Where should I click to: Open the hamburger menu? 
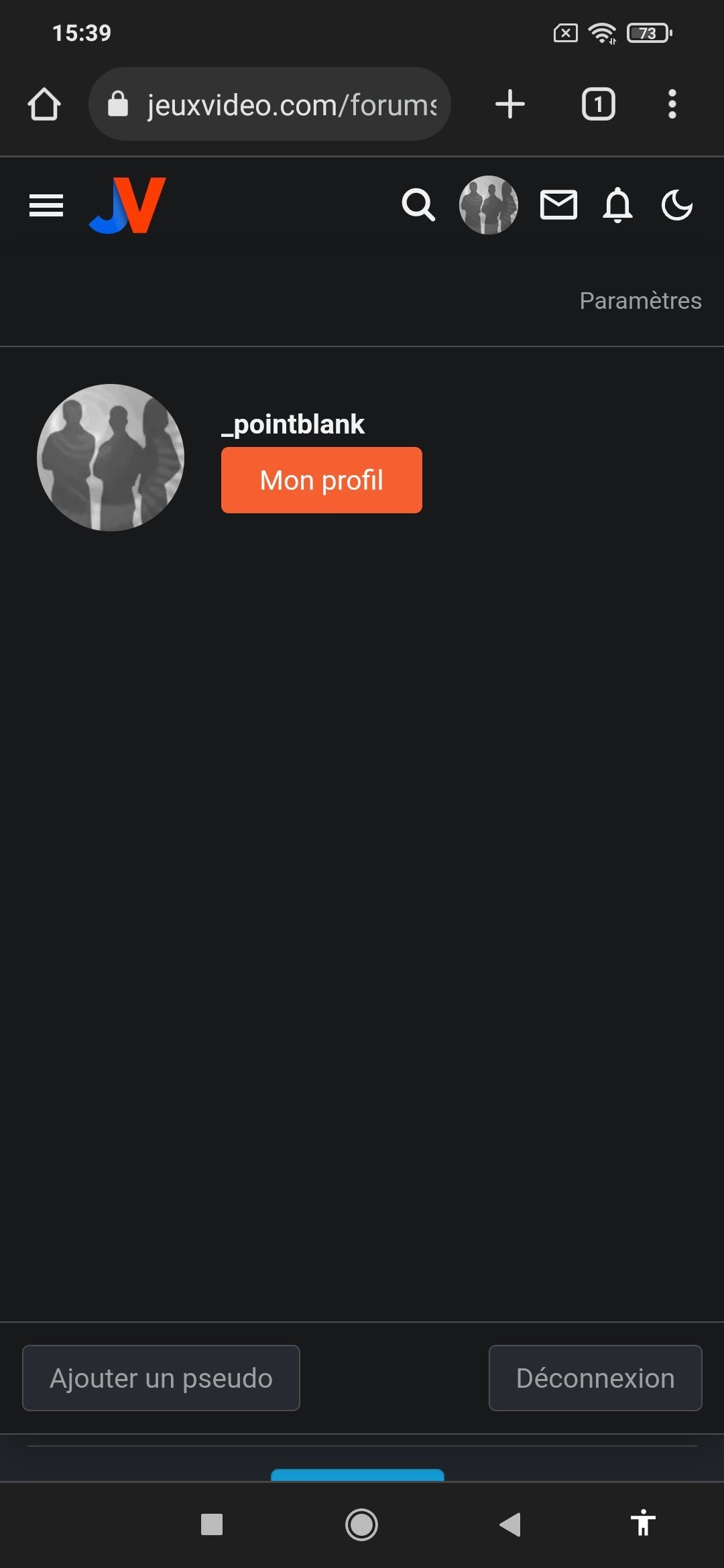46,205
